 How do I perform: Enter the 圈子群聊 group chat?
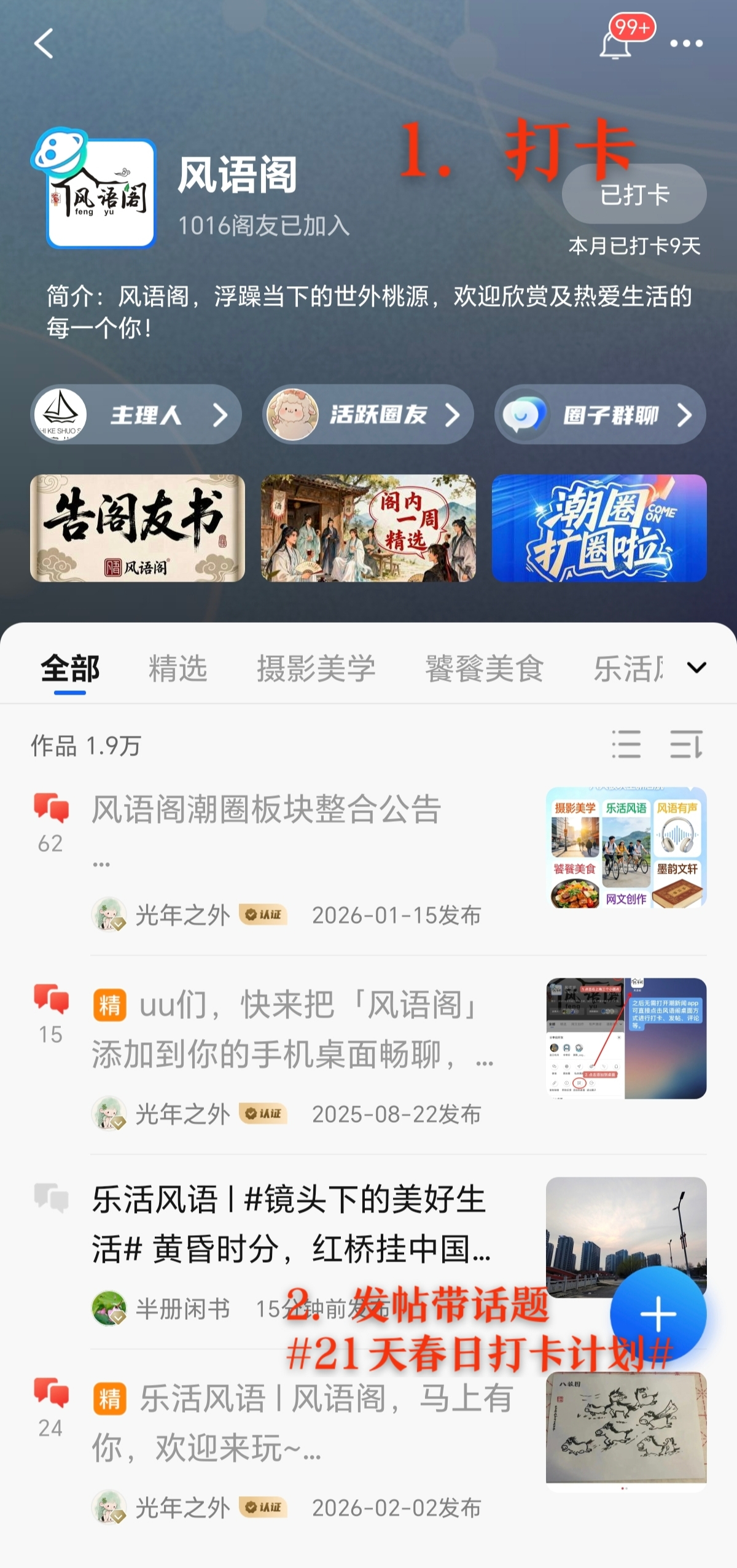pos(600,415)
